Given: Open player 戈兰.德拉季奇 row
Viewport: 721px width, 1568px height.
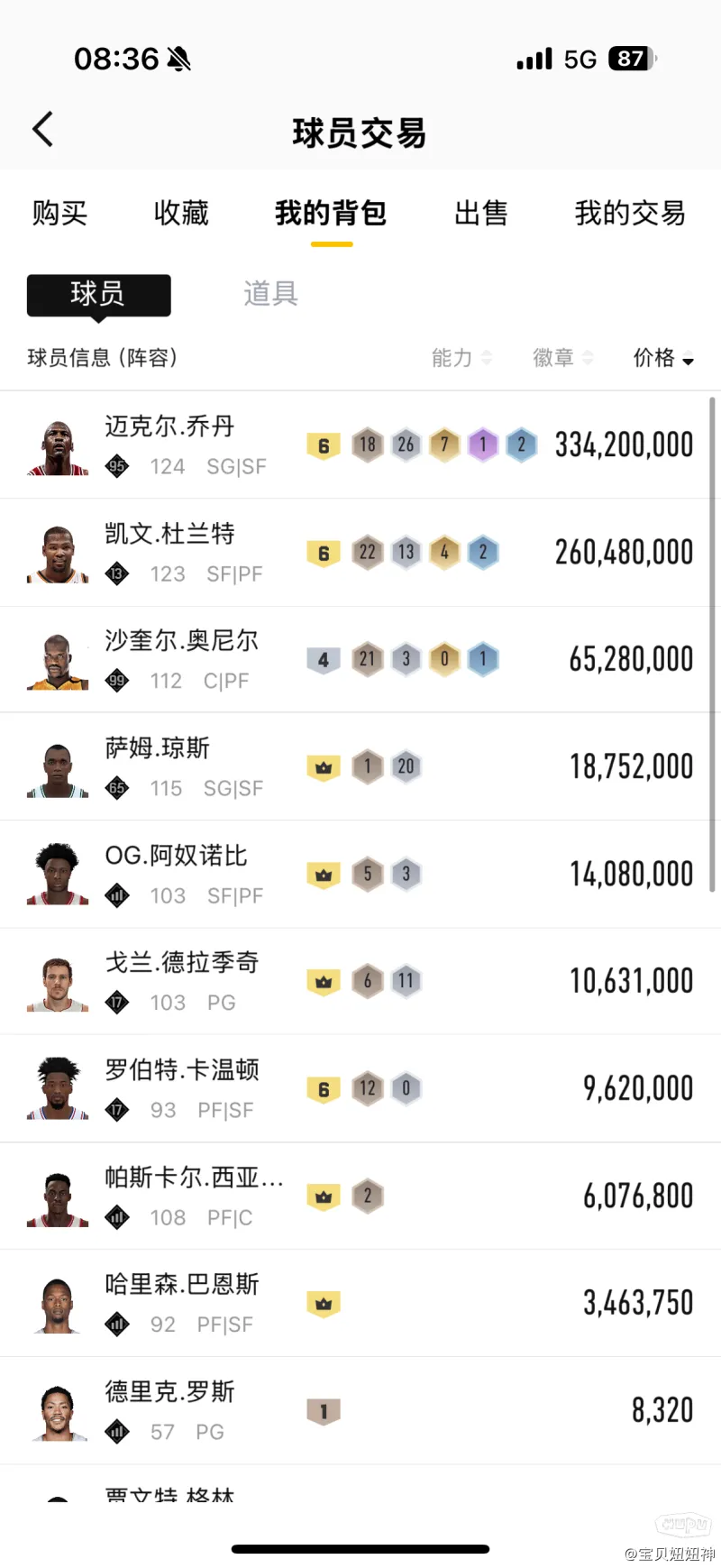Looking at the screenshot, I should click(360, 981).
